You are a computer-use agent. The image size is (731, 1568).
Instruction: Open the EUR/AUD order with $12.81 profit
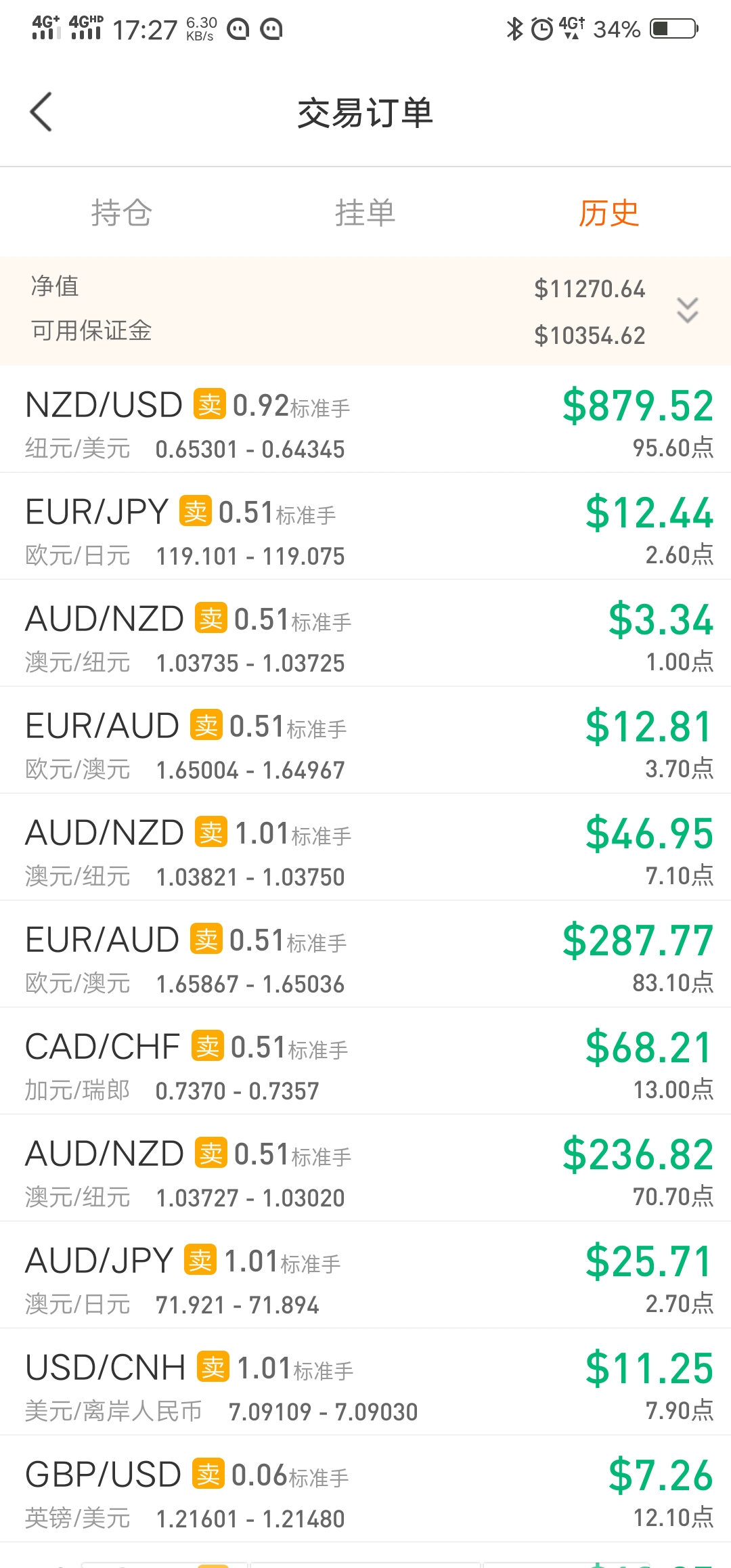365,740
